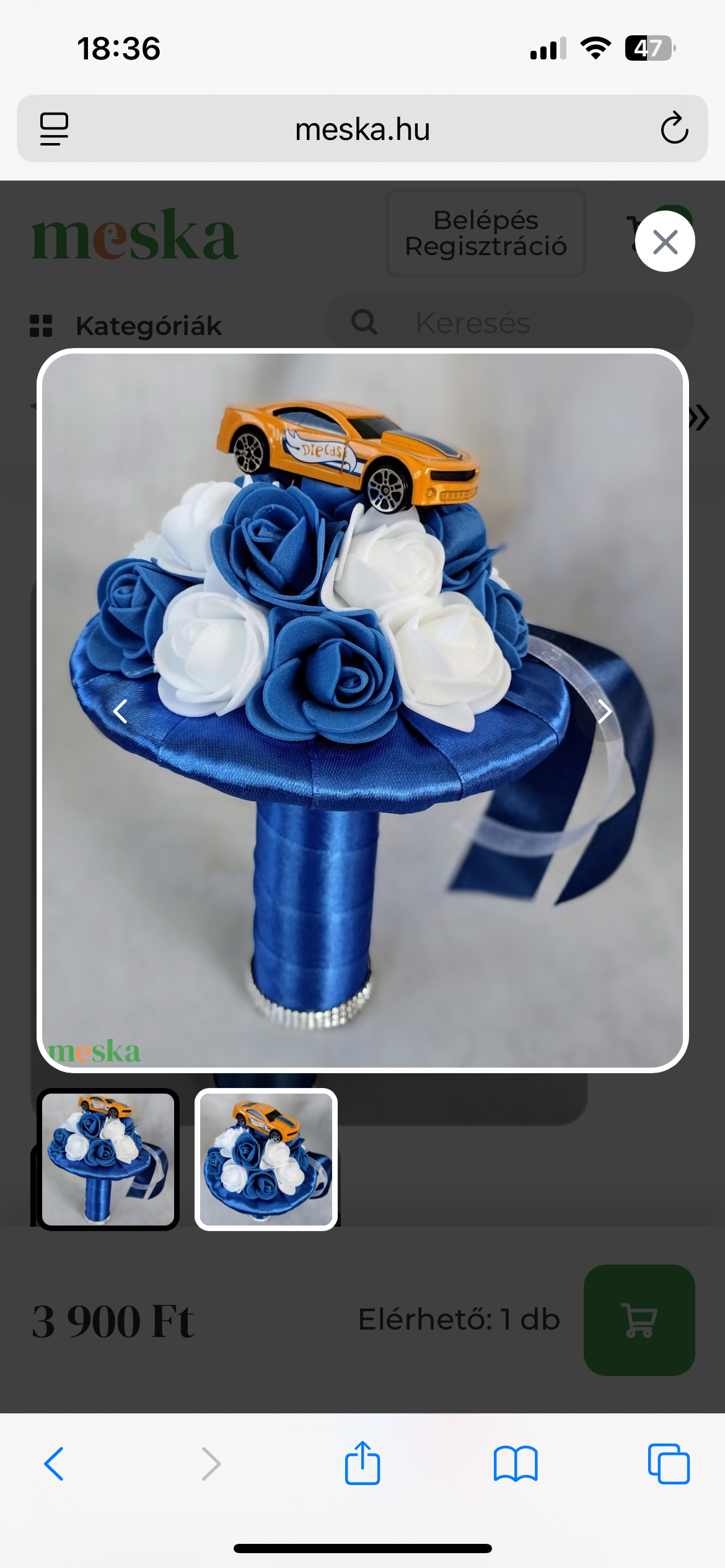The image size is (725, 1568).
Task: Show open Safari tabs
Action: tap(669, 1464)
